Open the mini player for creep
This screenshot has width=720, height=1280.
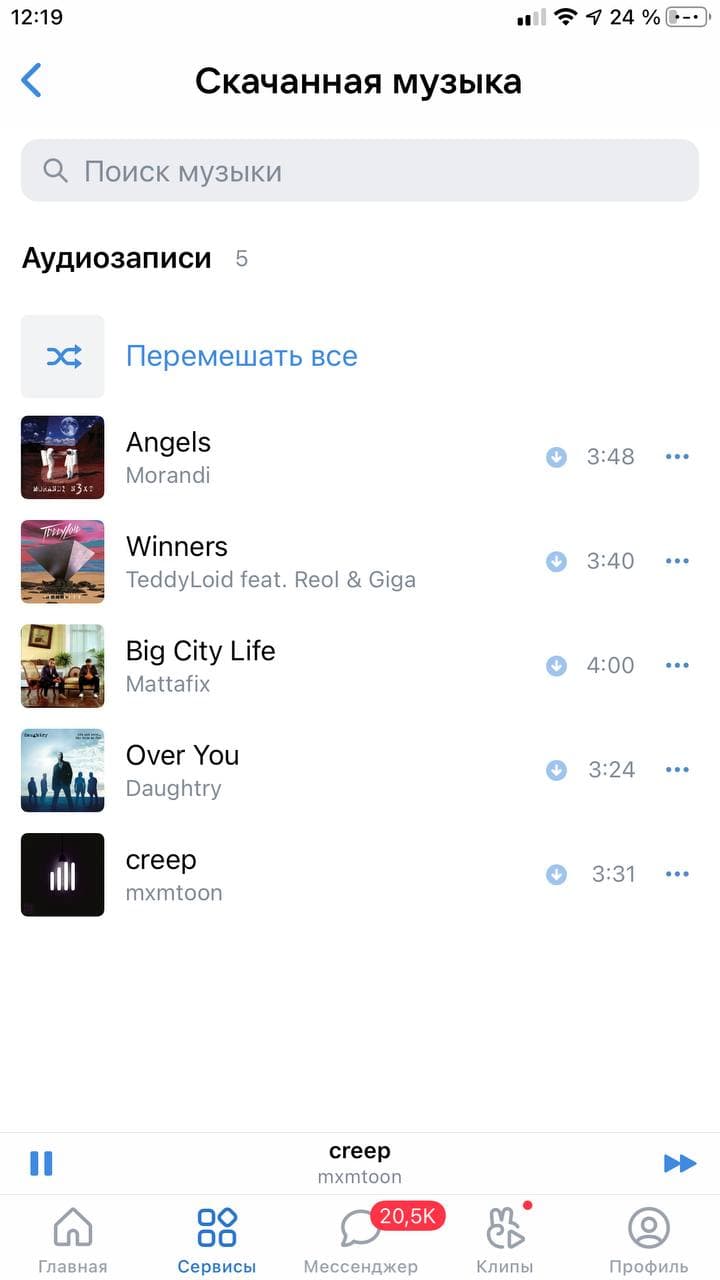click(360, 1163)
